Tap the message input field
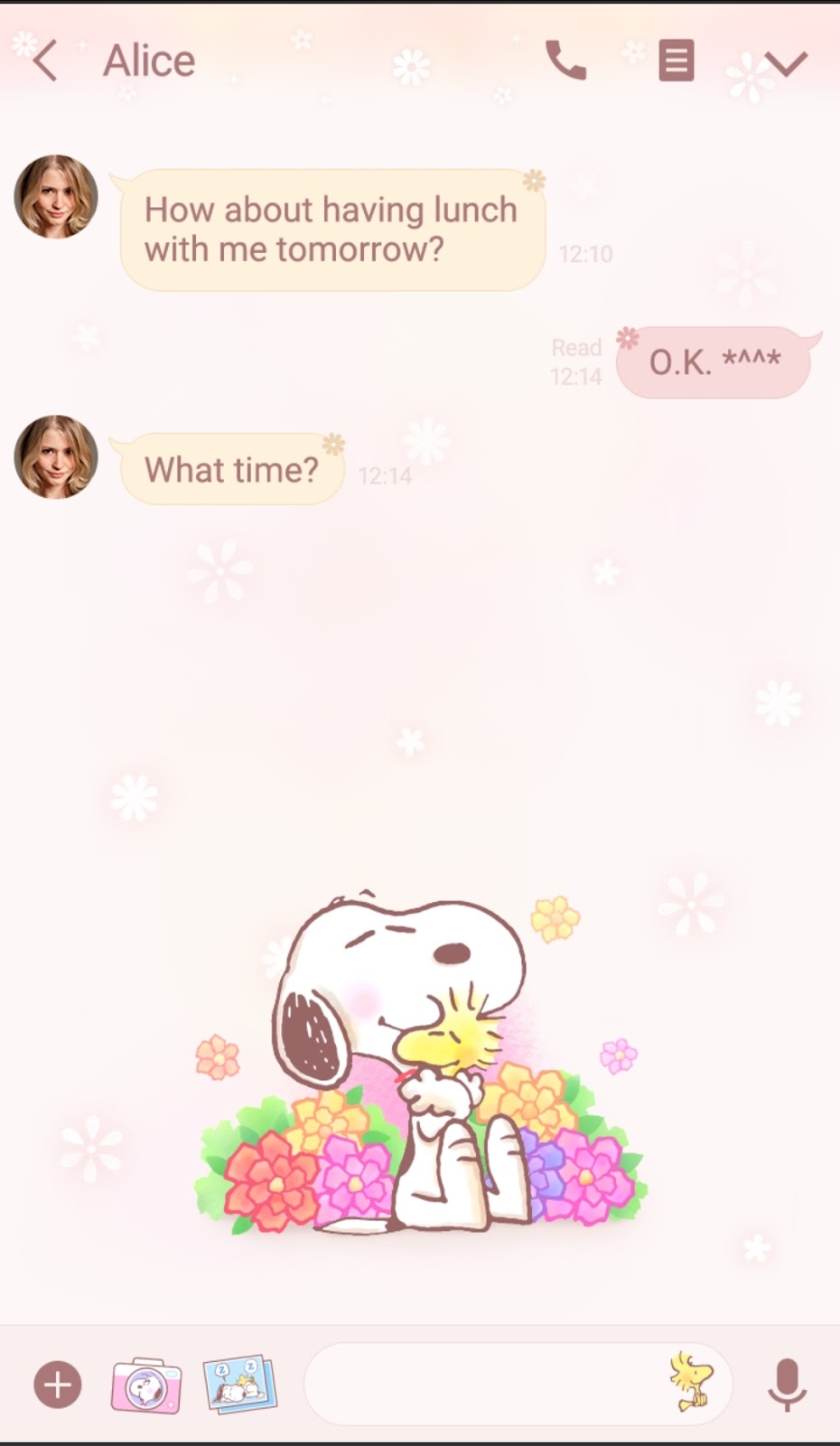 [x=479, y=1384]
